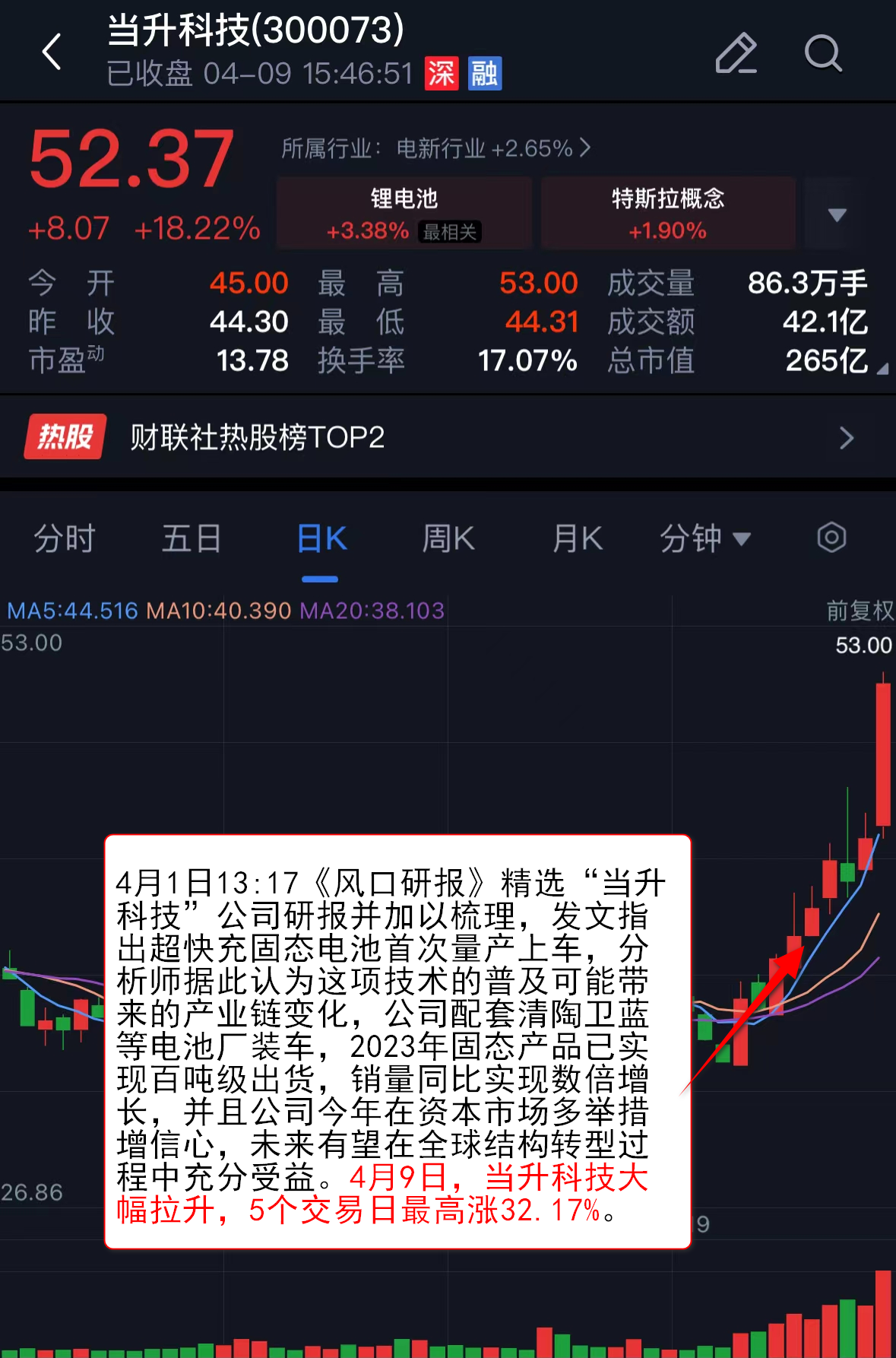Expand more quote details near 总市值
The width and height of the screenshot is (896, 1358).
tap(882, 369)
